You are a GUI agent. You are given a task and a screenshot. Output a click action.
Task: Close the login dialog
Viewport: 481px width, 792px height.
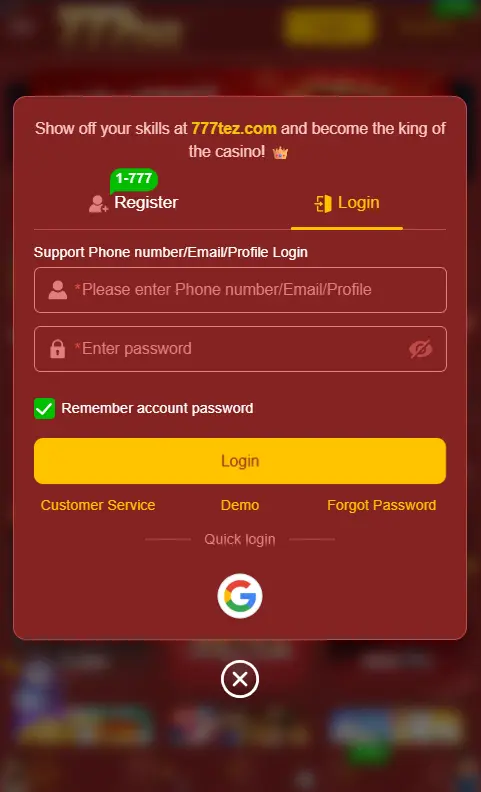[240, 679]
